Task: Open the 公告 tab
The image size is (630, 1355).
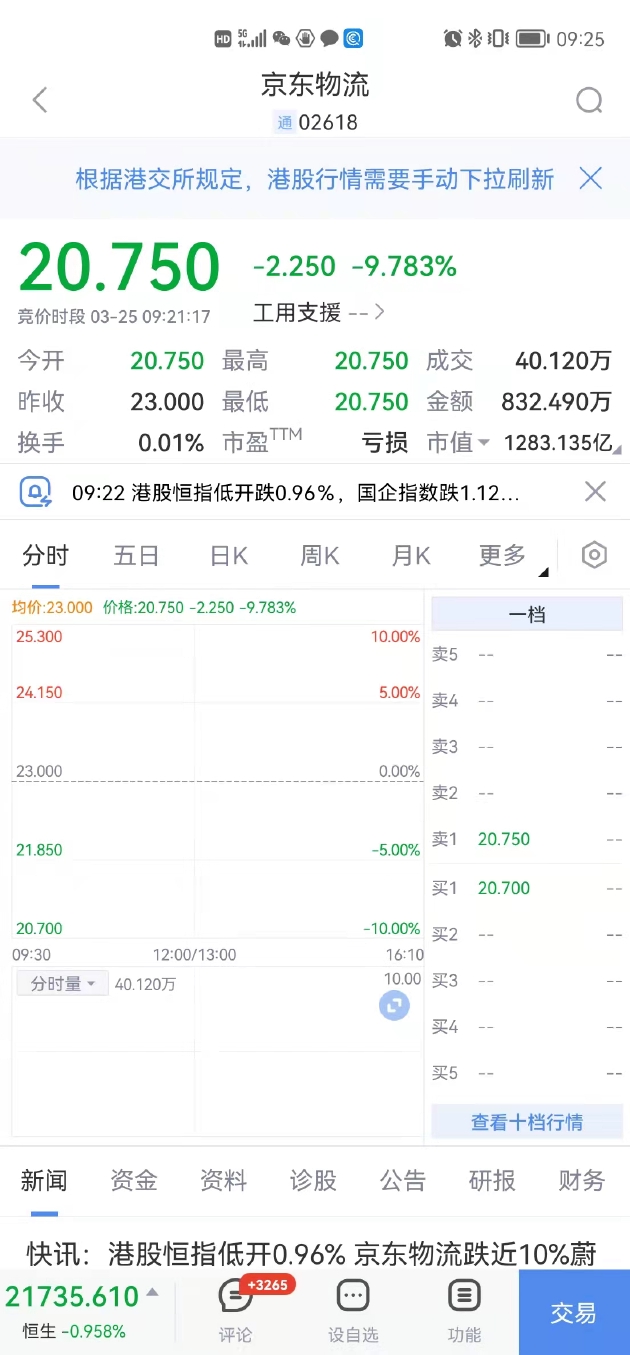Action: (x=403, y=1181)
